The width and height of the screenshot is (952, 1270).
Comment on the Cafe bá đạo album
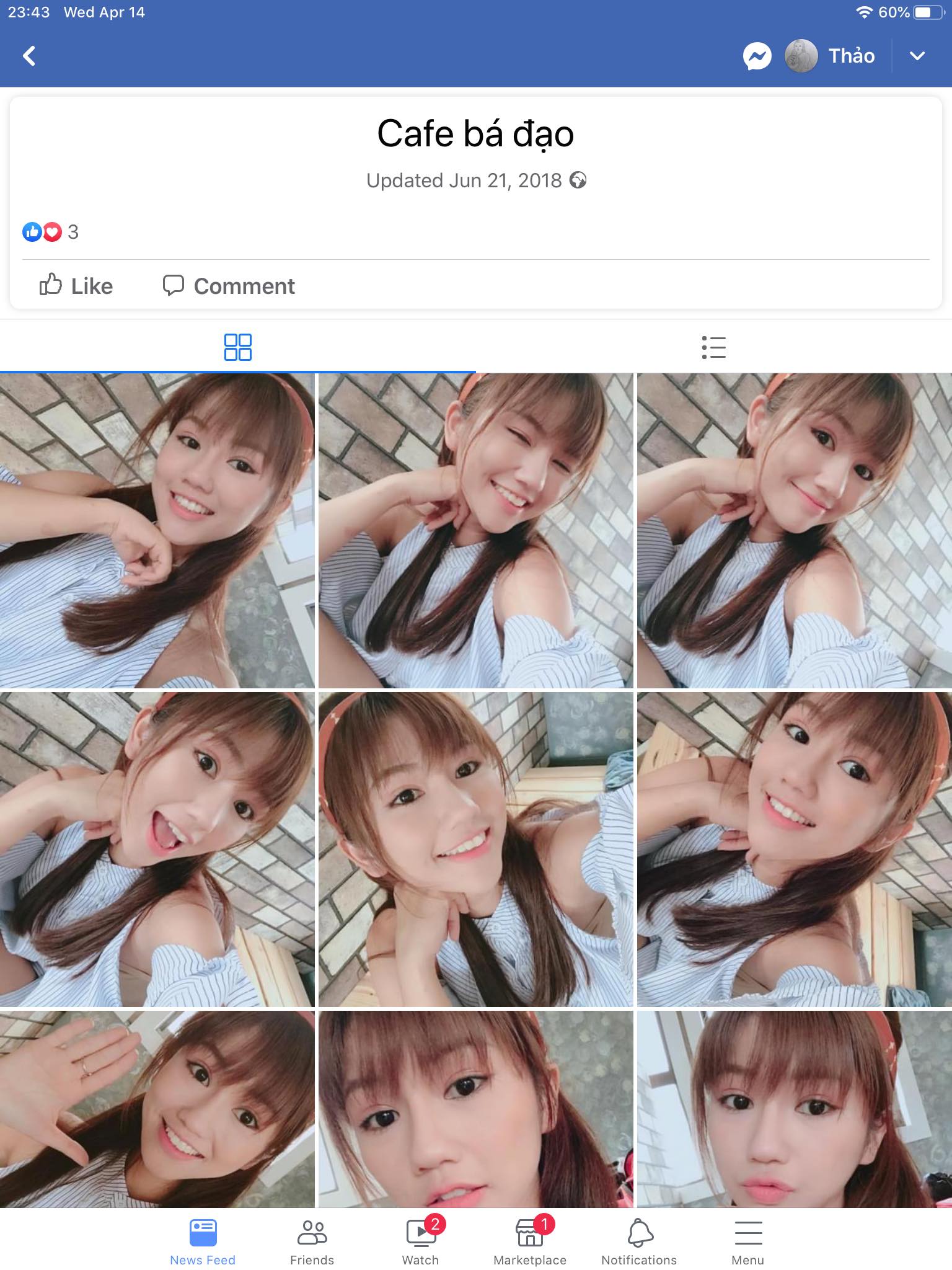tap(229, 286)
